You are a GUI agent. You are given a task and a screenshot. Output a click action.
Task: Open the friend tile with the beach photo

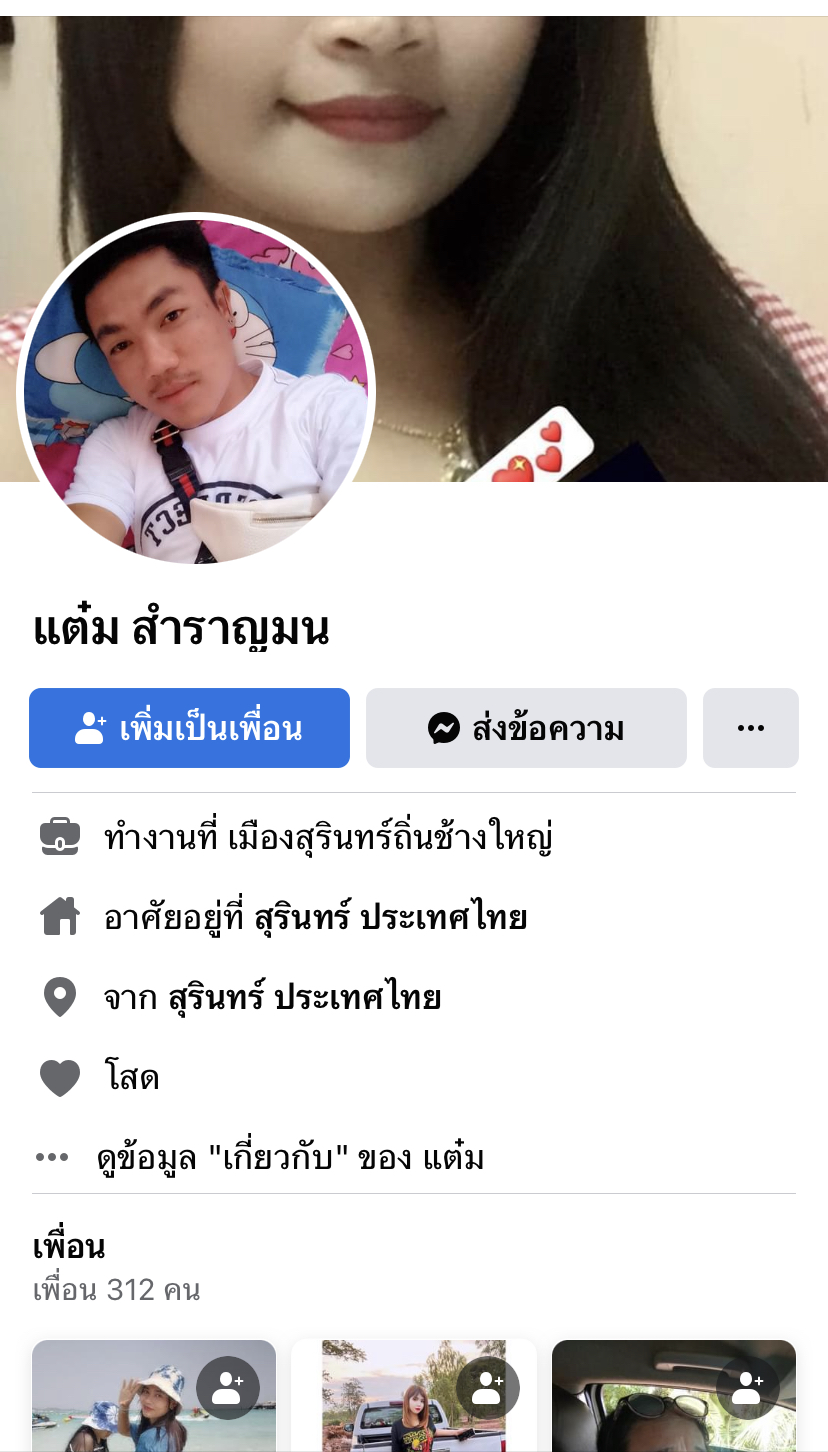120,1410
